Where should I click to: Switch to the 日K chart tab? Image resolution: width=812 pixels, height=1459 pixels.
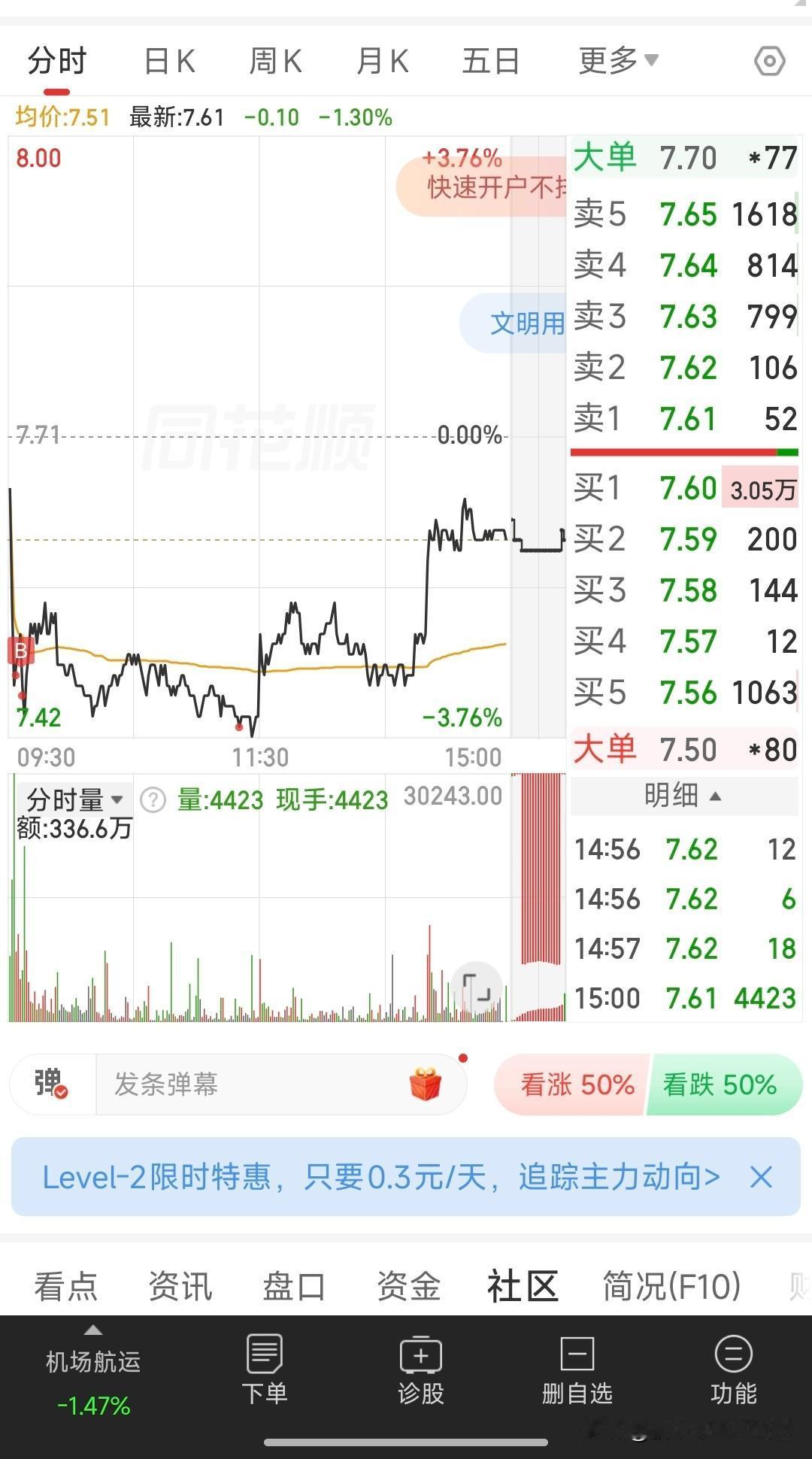coord(170,61)
